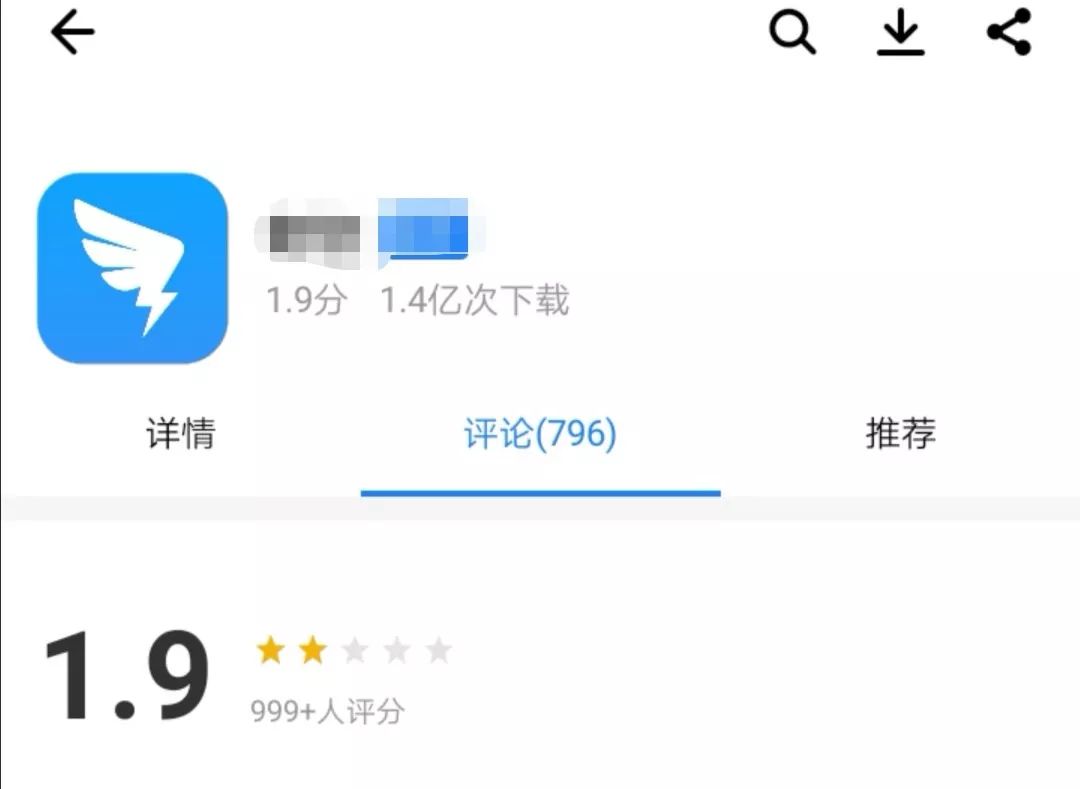Switch to the 详情 tab
The image size is (1080, 789).
click(x=180, y=435)
